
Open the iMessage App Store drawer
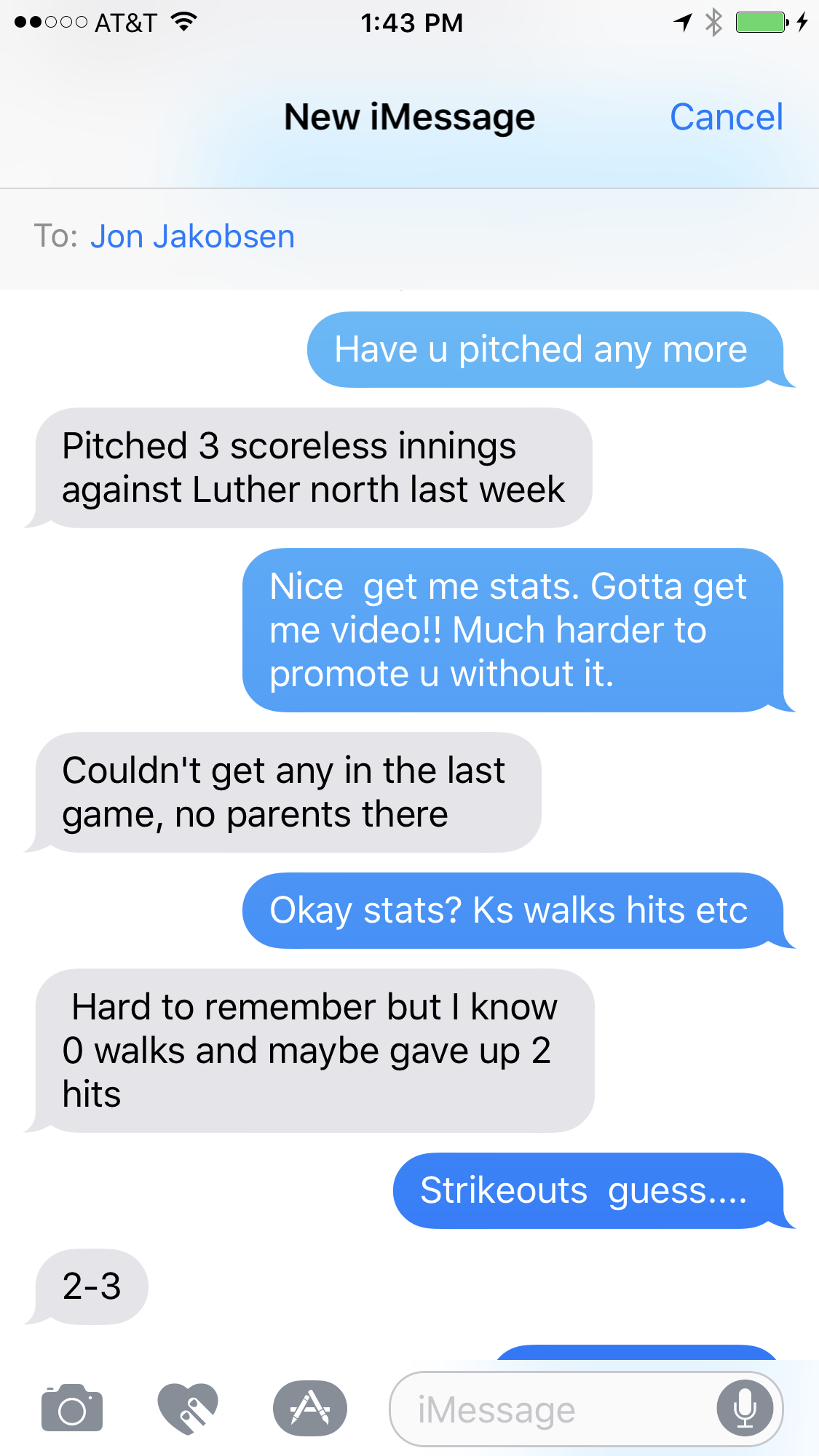[310, 1409]
